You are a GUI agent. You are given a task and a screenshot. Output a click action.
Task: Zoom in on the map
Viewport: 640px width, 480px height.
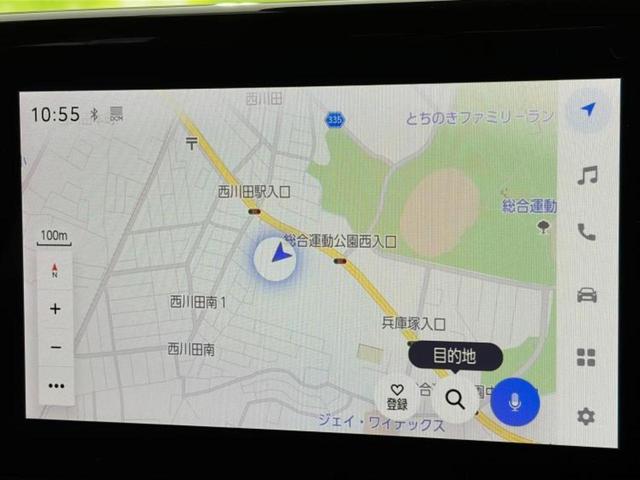(55, 309)
